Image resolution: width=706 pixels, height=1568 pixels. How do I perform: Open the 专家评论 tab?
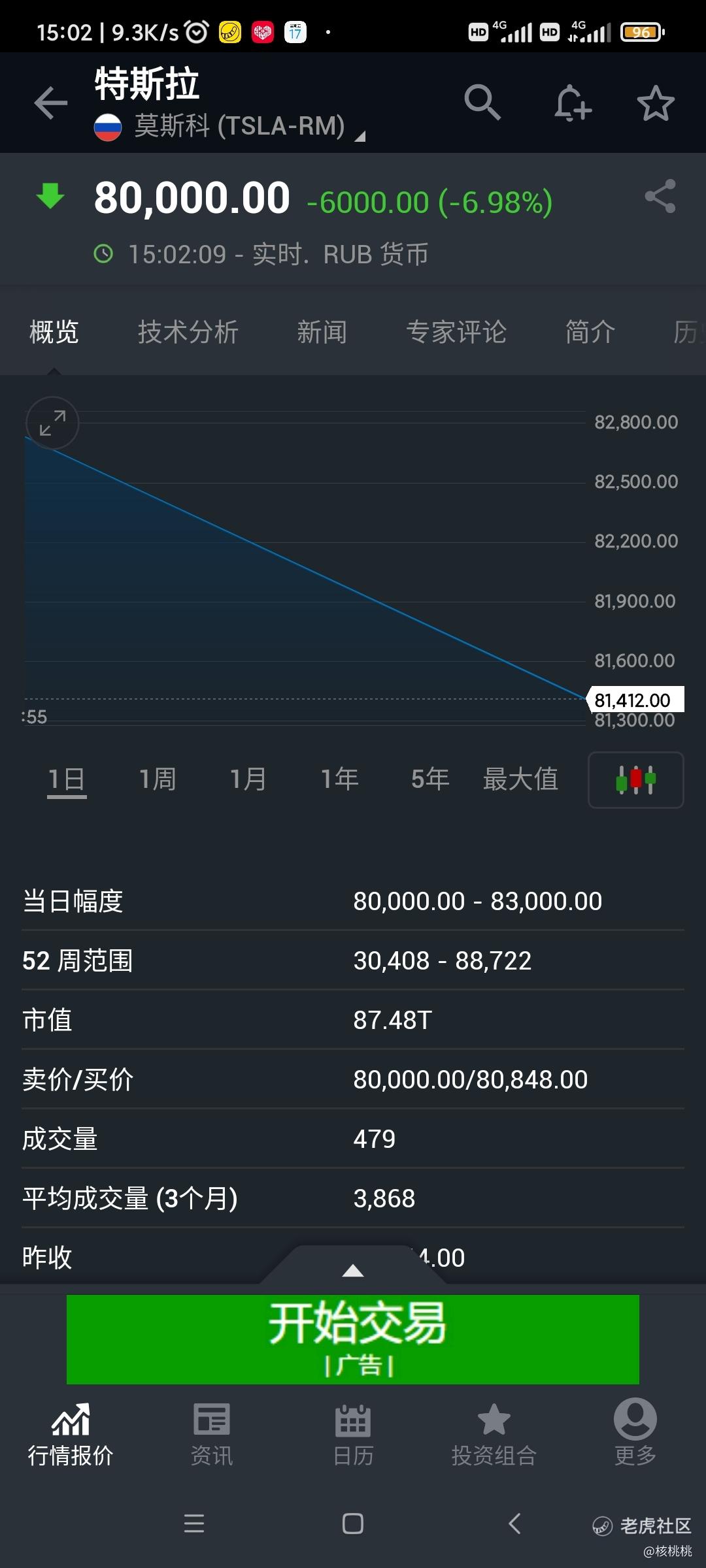(456, 332)
